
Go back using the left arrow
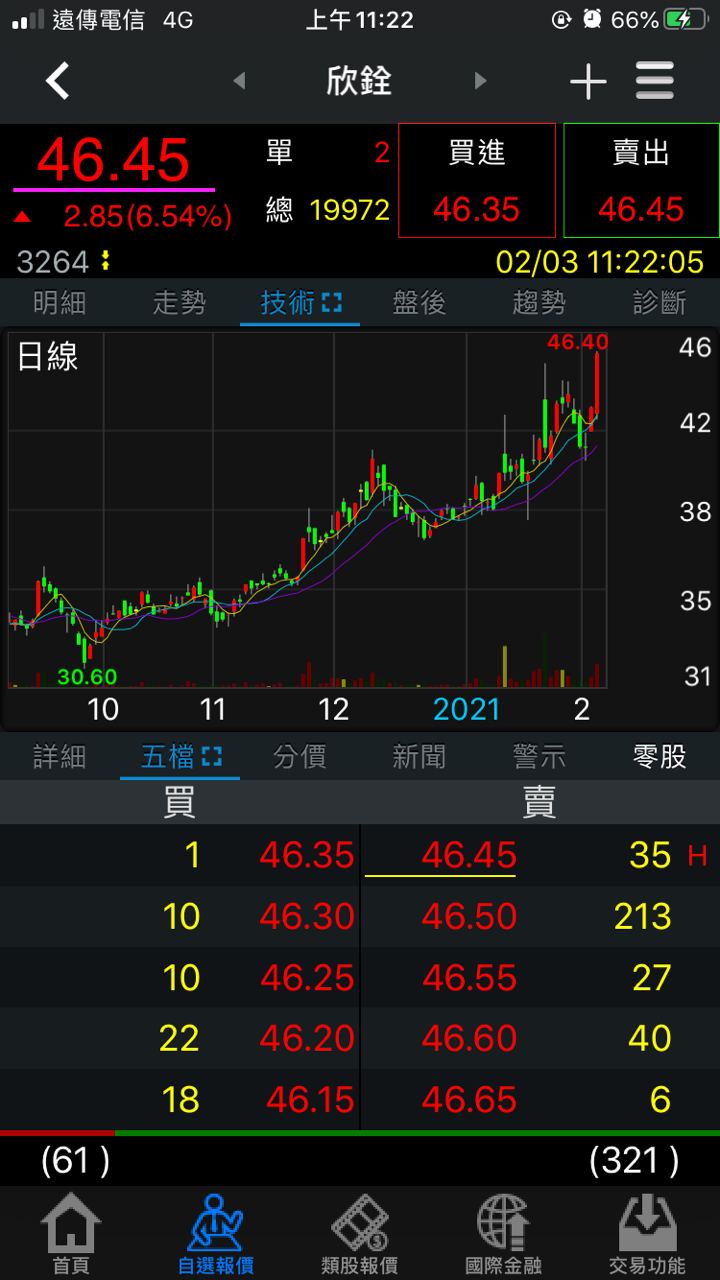click(x=58, y=81)
